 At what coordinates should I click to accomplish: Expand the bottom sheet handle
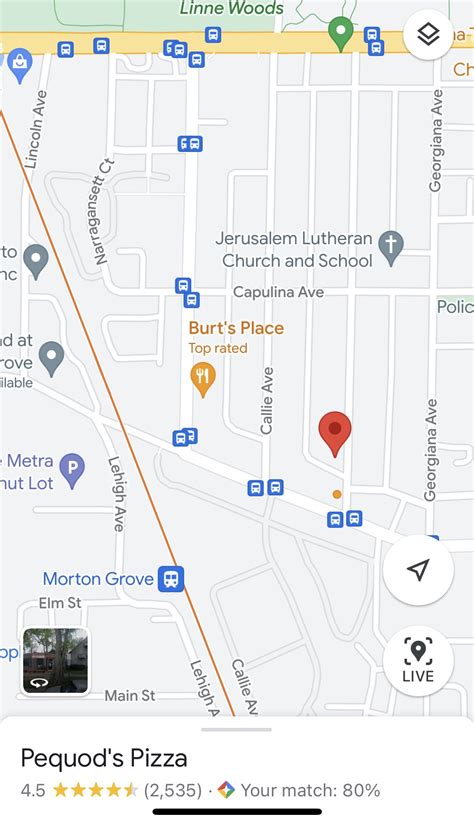pyautogui.click(x=237, y=730)
